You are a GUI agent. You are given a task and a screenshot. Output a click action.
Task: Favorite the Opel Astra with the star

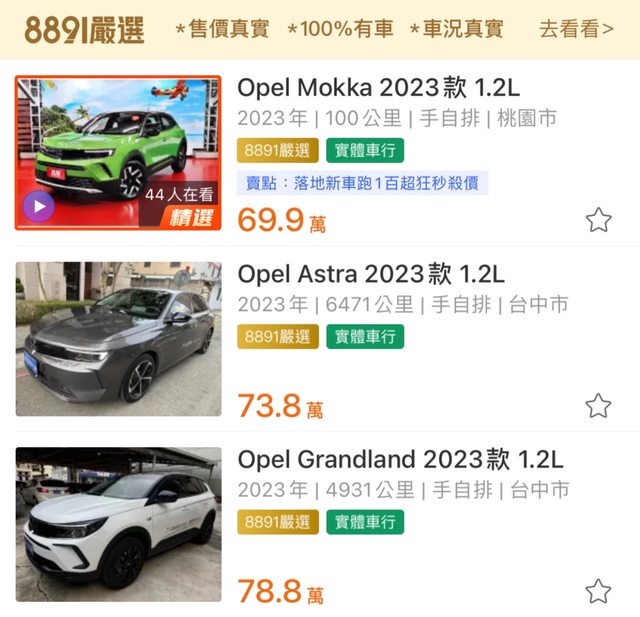click(598, 405)
